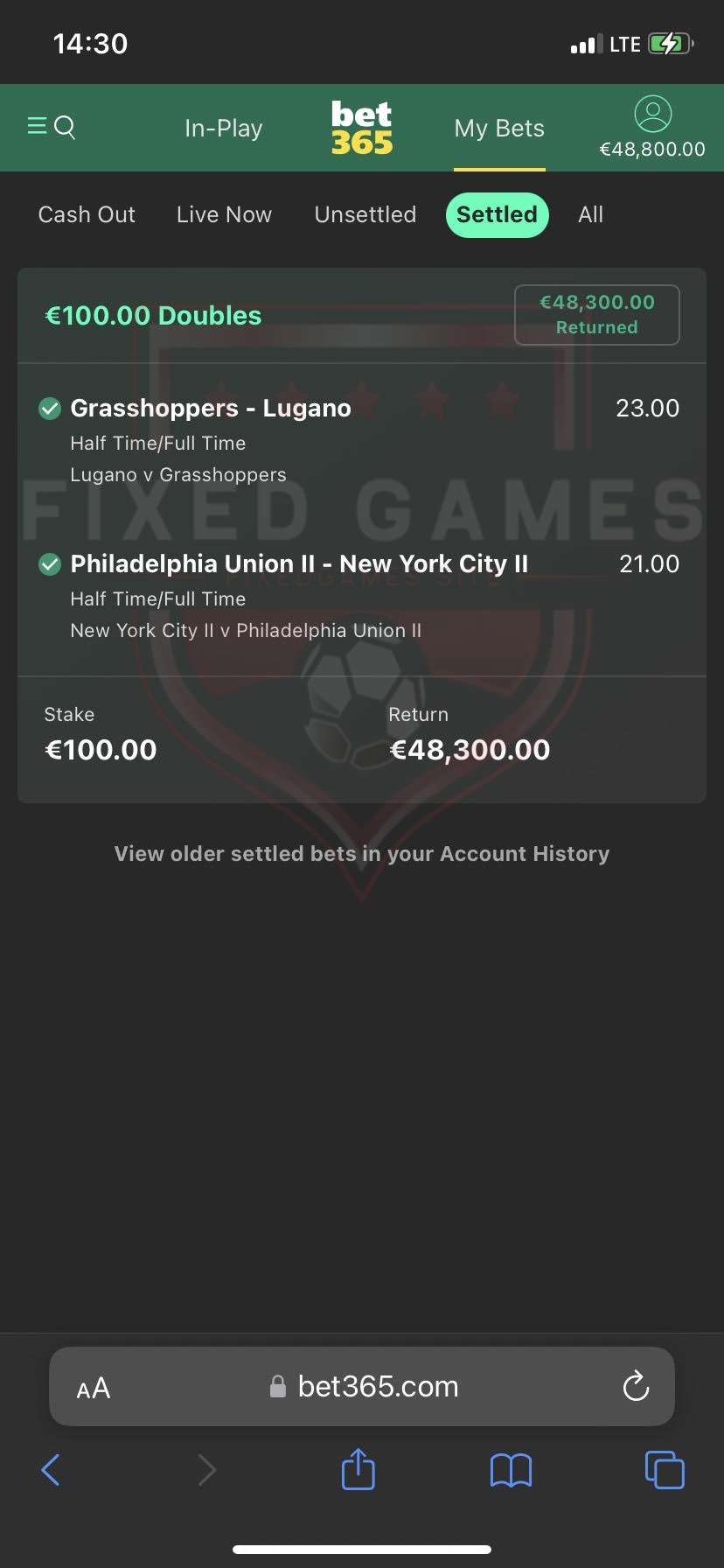Viewport: 724px width, 1568px height.
Task: Show open browser tabs
Action: pos(665,1470)
